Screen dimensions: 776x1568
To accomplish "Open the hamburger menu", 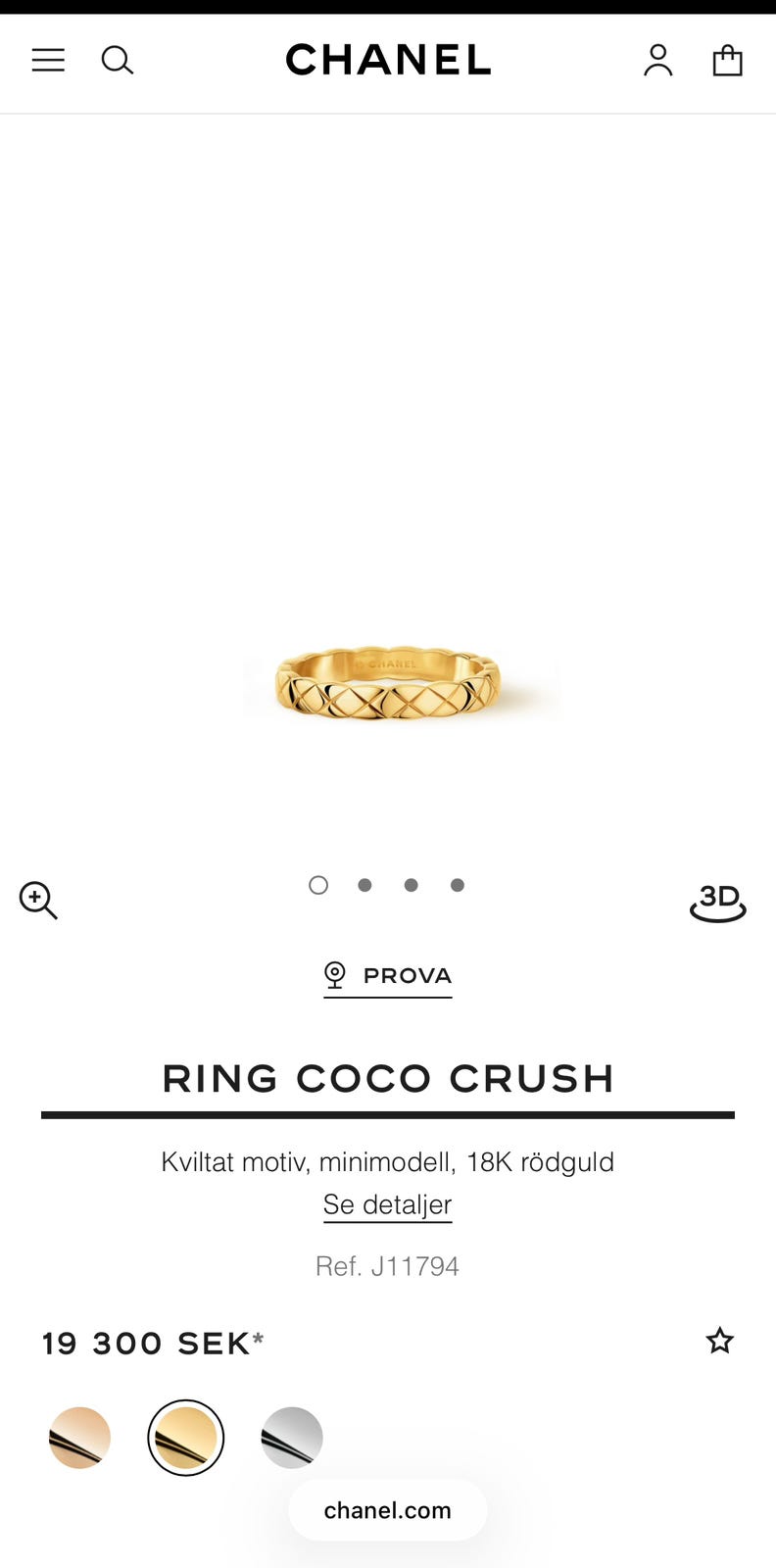I will click(48, 61).
